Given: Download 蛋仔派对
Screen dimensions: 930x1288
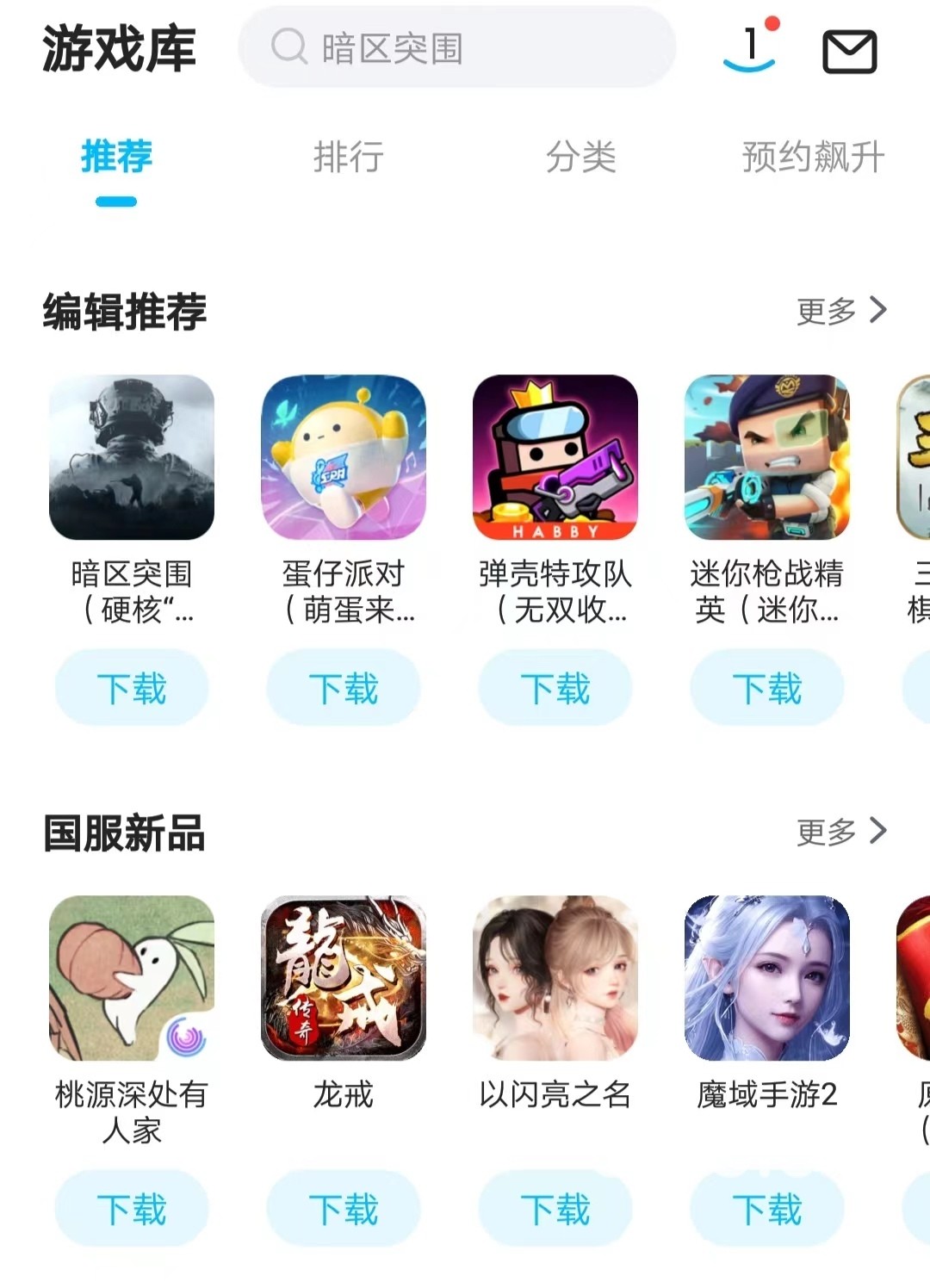Looking at the screenshot, I should [x=344, y=689].
